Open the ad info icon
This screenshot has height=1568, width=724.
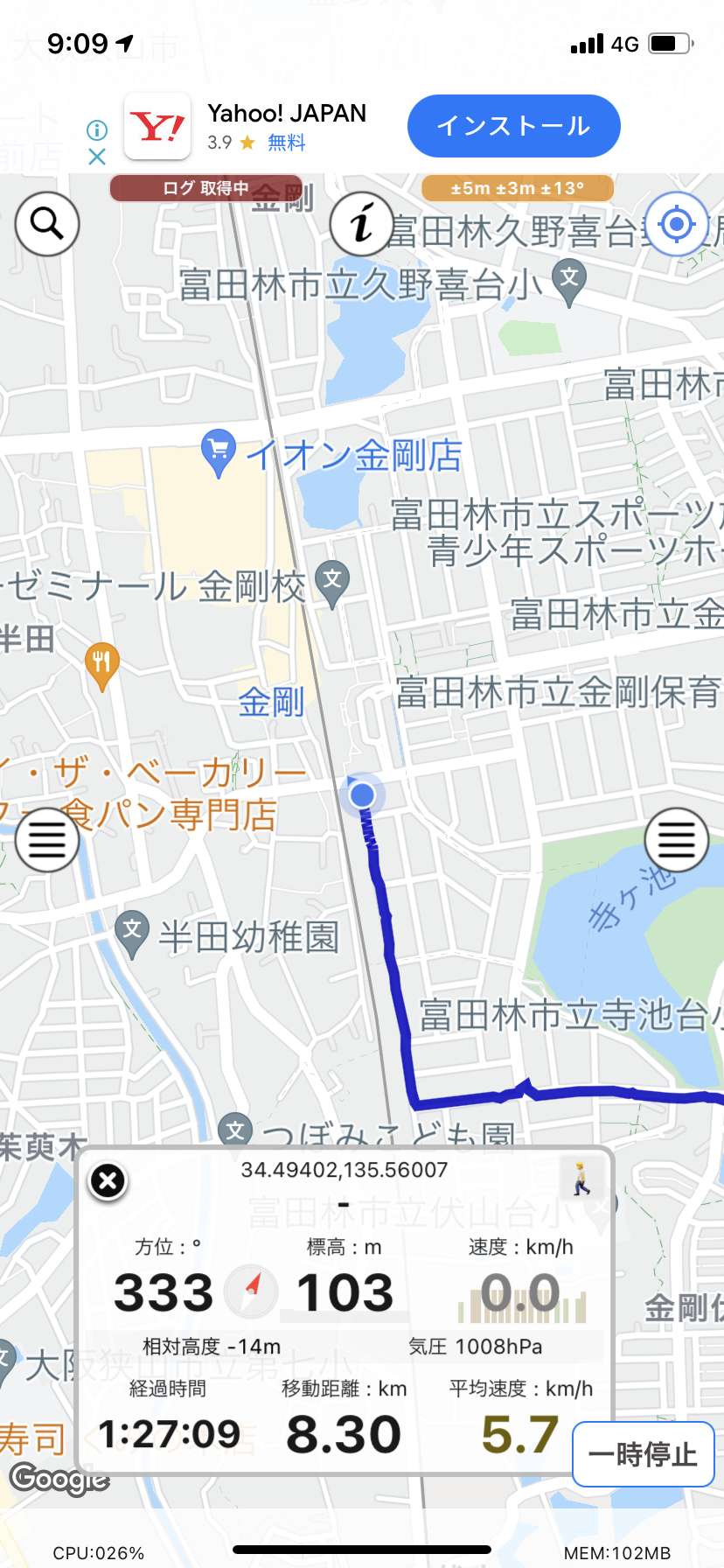97,130
